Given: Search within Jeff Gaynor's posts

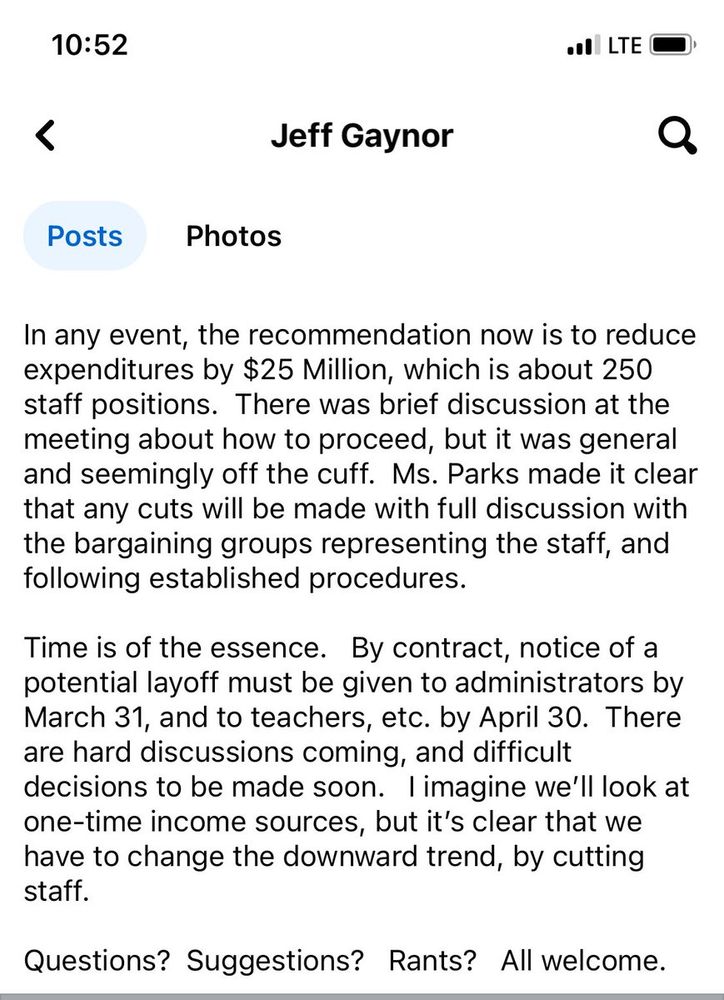Looking at the screenshot, I should click(678, 136).
